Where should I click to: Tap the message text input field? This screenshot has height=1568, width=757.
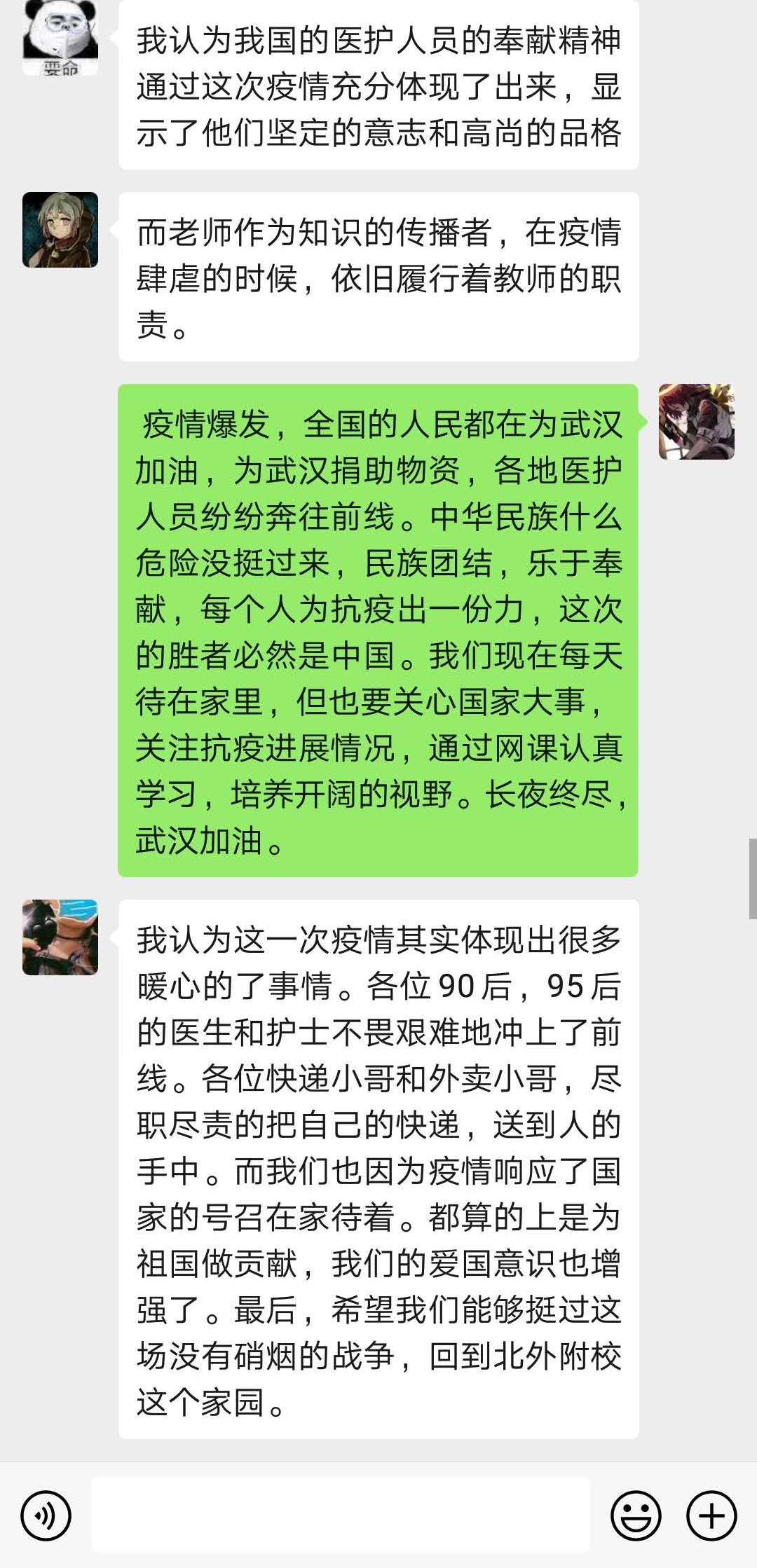tap(341, 1515)
